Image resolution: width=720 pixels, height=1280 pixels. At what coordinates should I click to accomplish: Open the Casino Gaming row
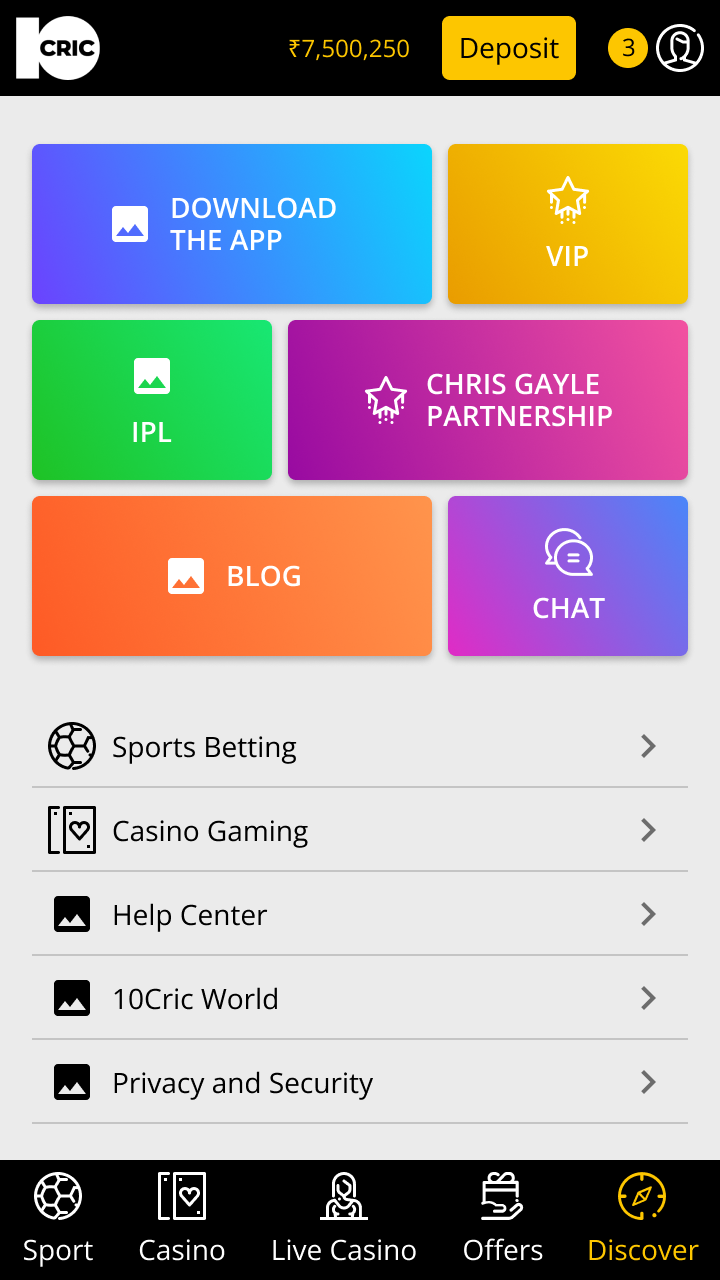pyautogui.click(x=360, y=830)
